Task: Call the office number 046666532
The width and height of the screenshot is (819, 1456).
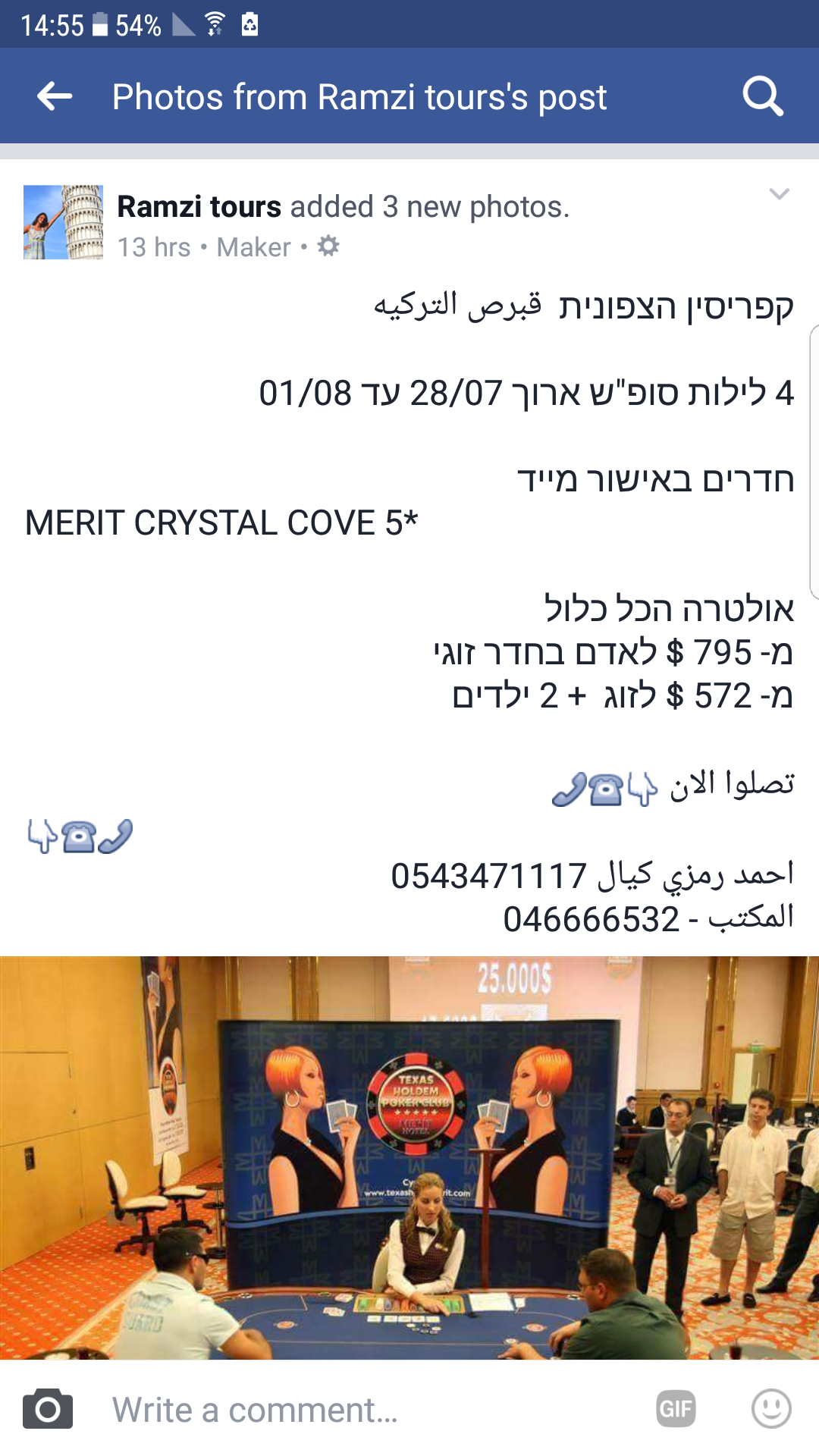Action: (591, 919)
